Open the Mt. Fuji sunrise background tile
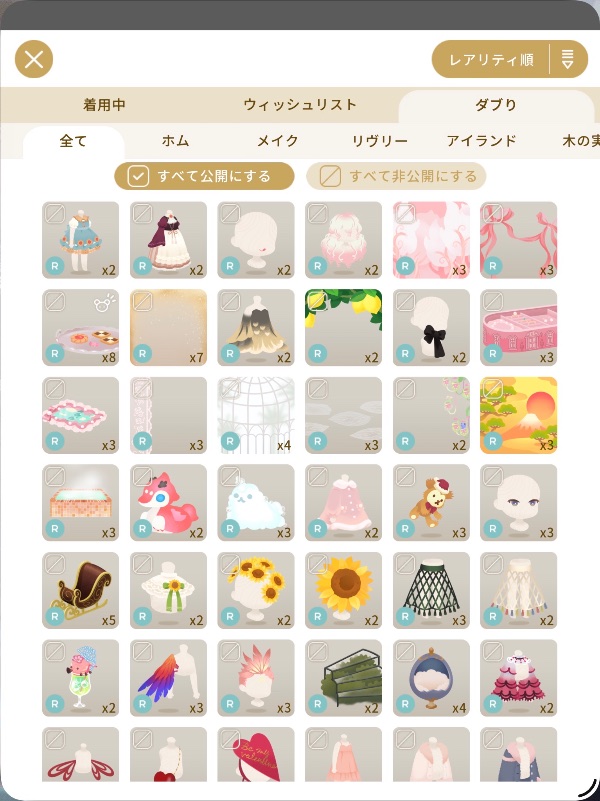The image size is (600, 801). click(518, 415)
